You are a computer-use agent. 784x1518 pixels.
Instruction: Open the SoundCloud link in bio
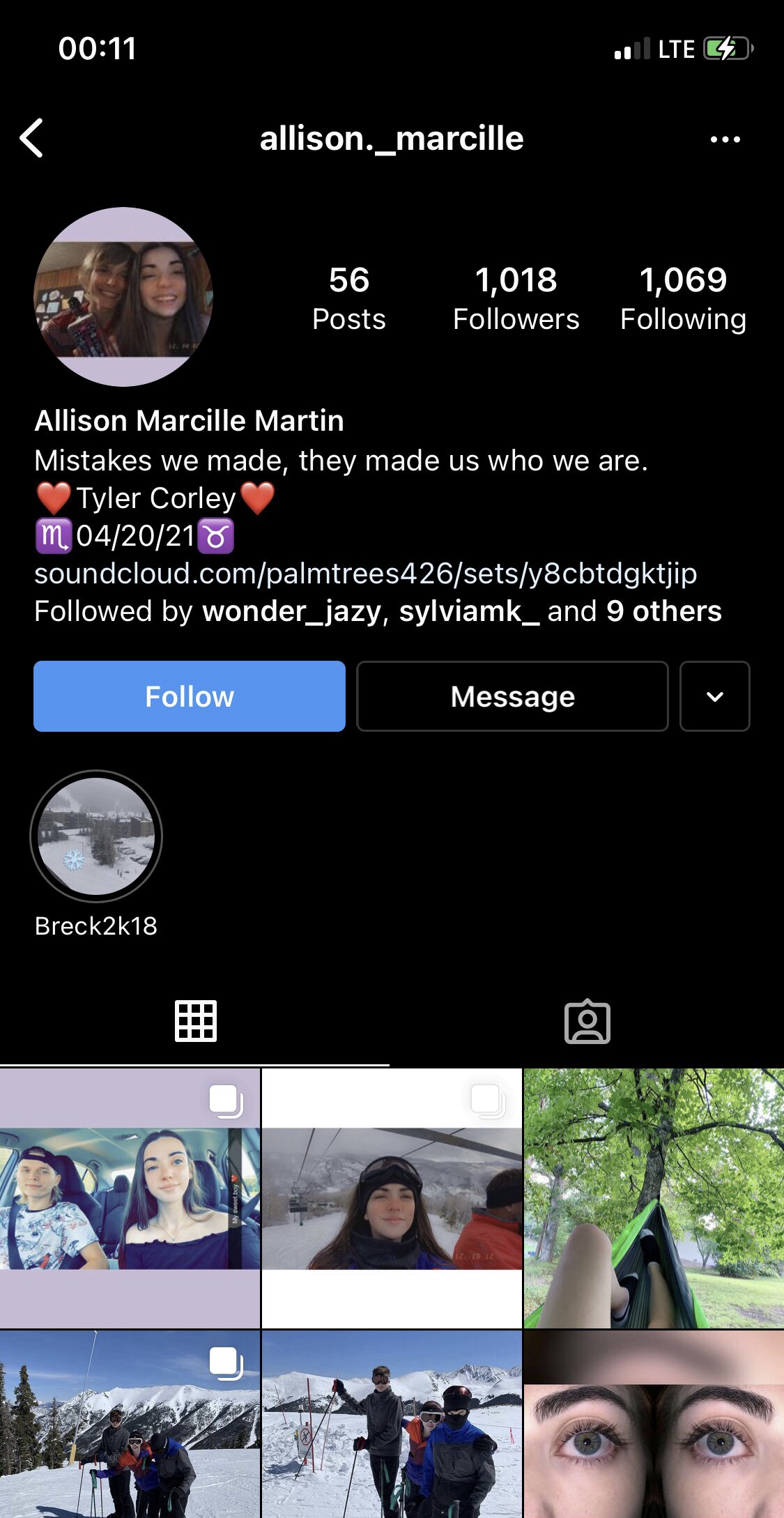365,574
